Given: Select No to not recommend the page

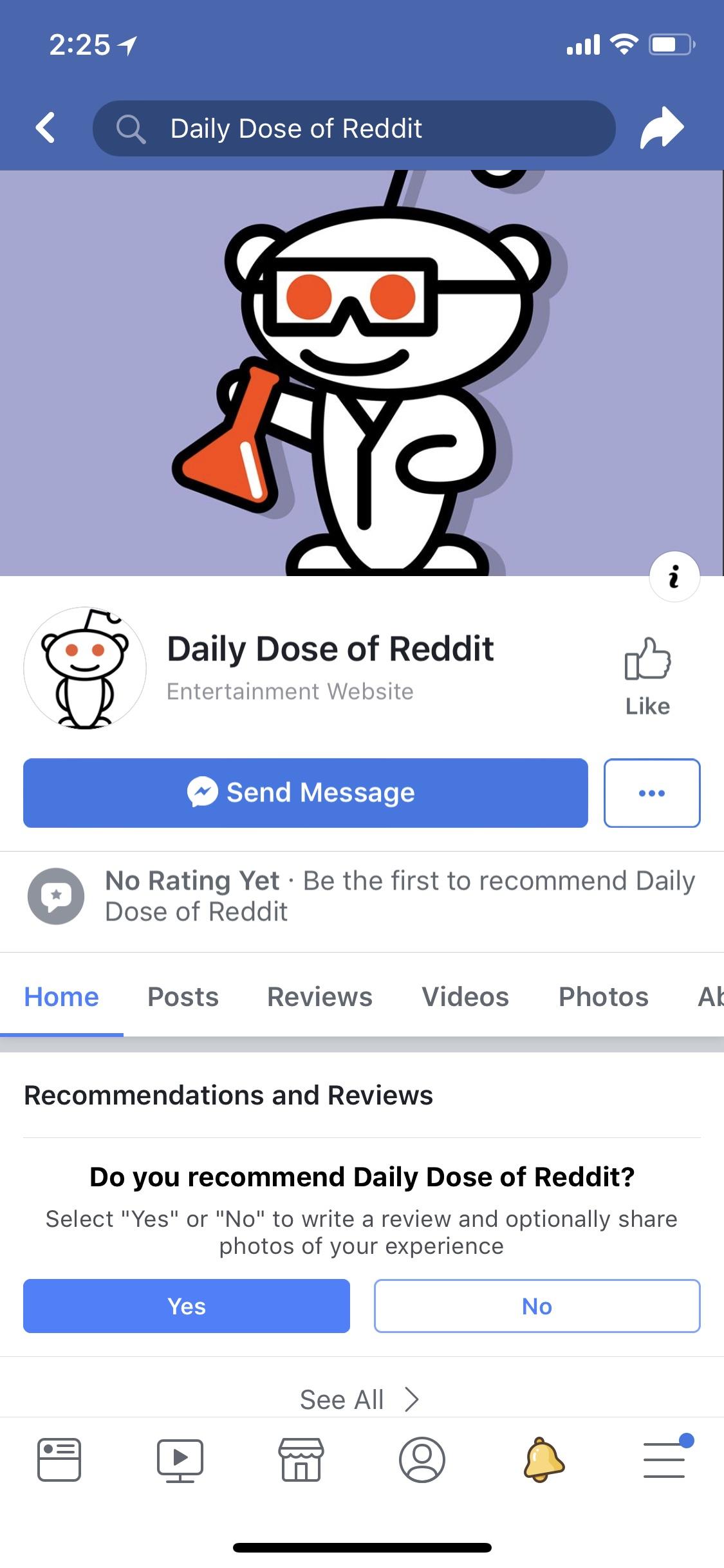Looking at the screenshot, I should click(x=537, y=1306).
